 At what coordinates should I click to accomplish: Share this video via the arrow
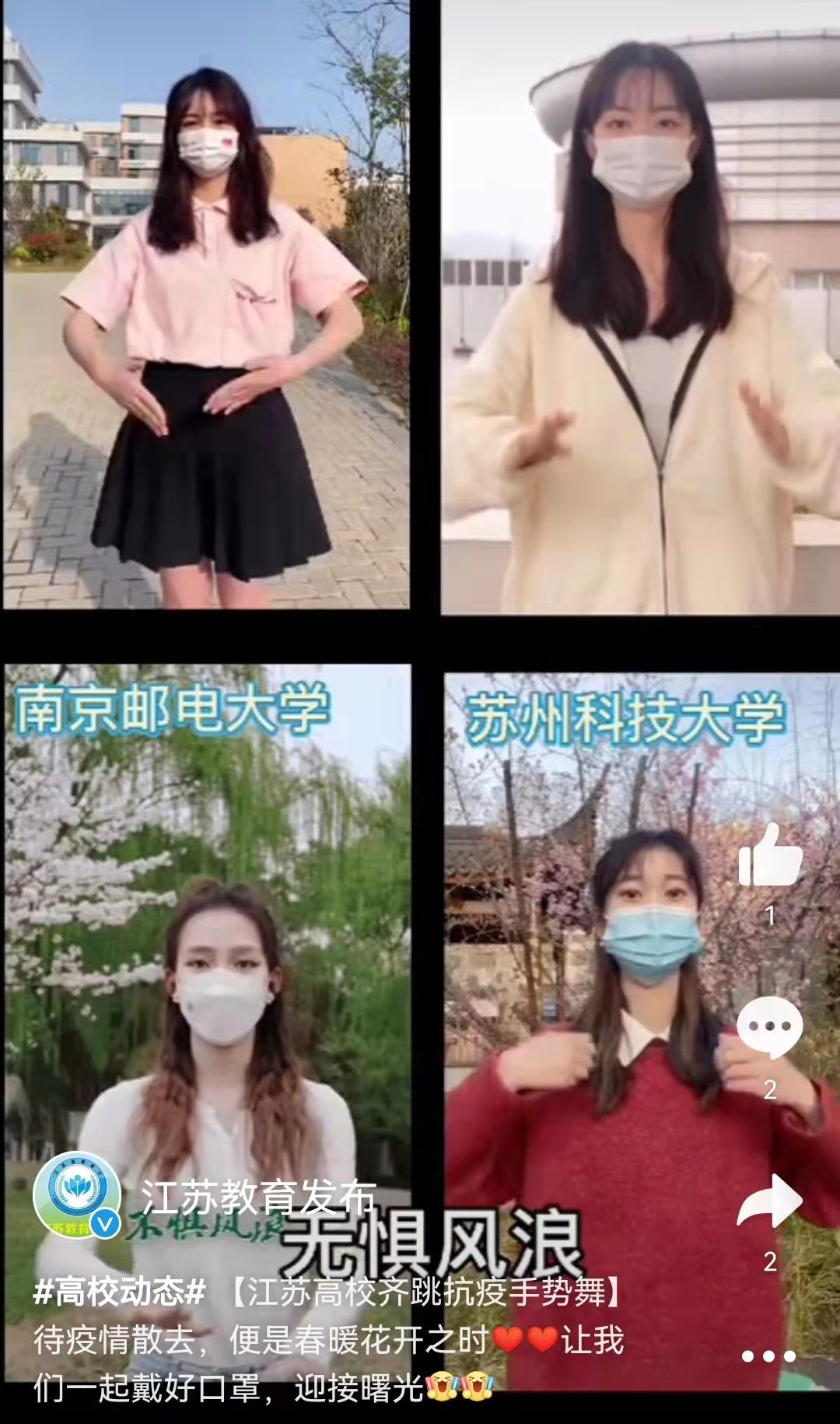tap(769, 1202)
